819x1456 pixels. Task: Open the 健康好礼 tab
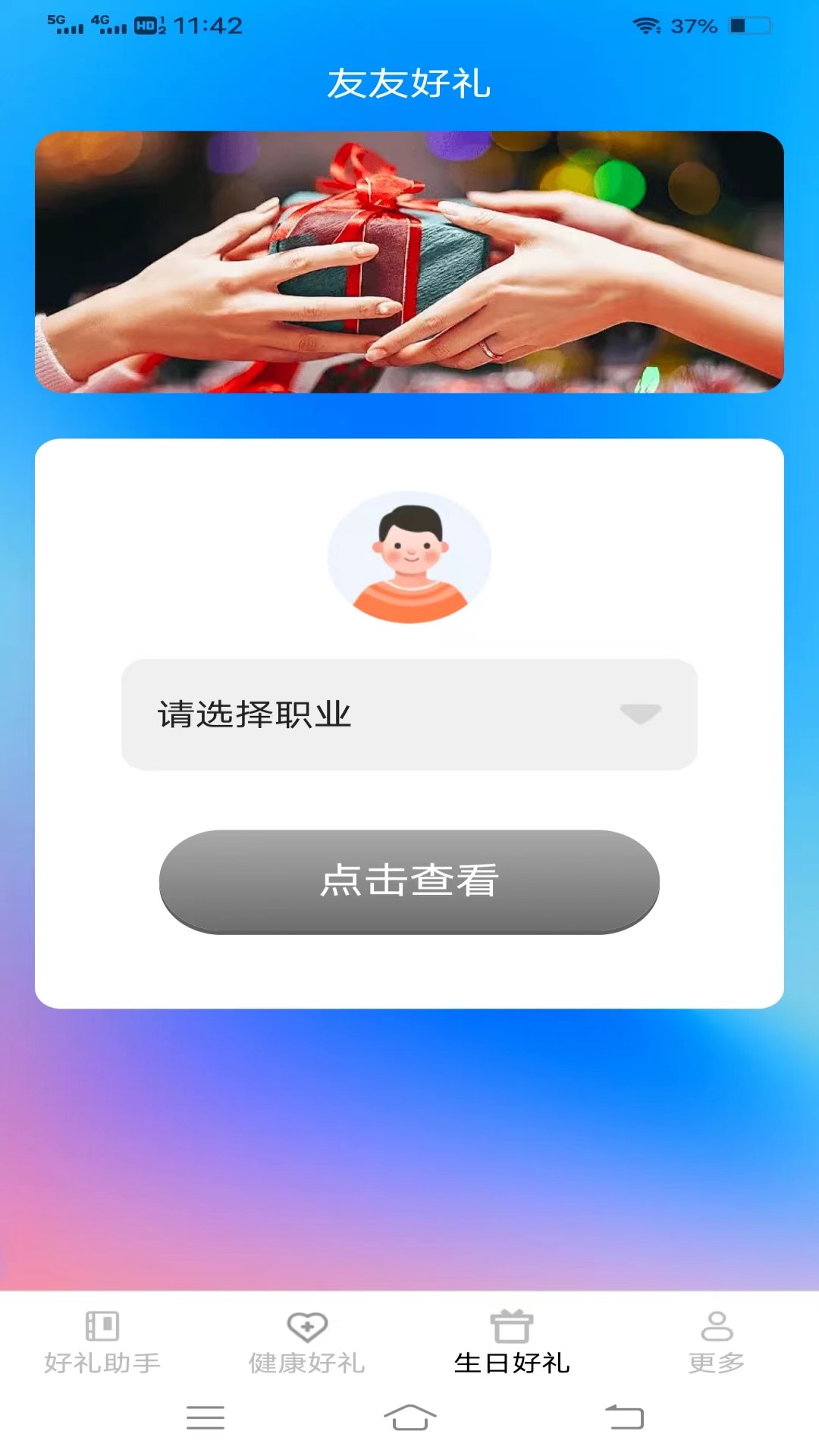pyautogui.click(x=307, y=1344)
